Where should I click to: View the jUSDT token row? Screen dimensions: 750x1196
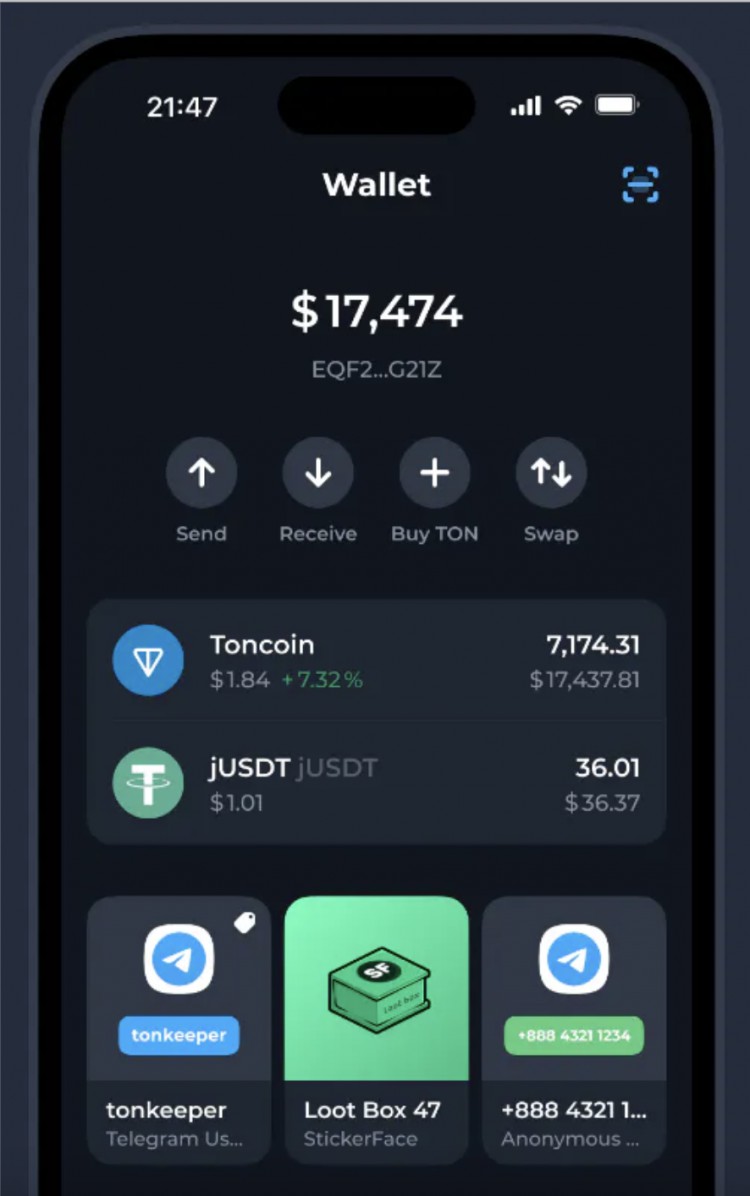[376, 784]
